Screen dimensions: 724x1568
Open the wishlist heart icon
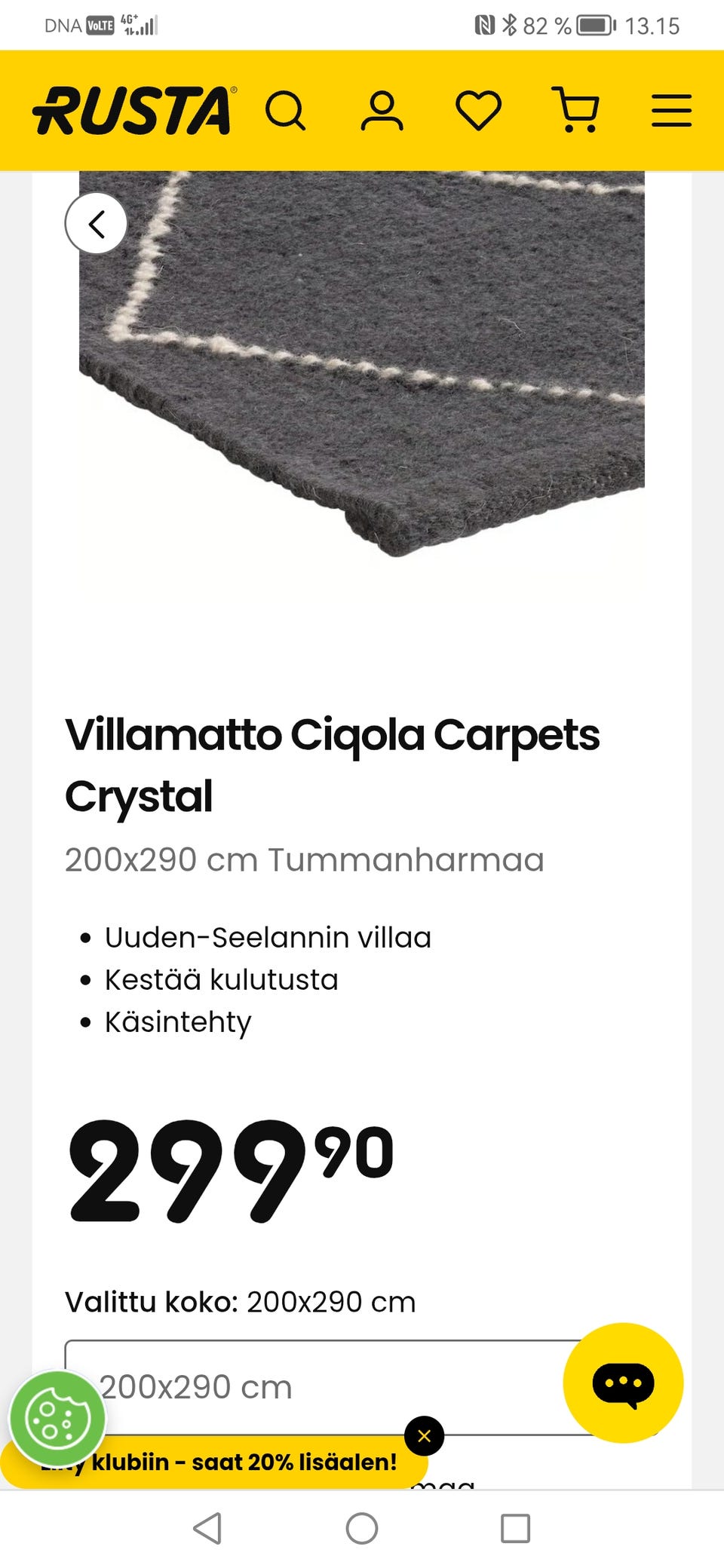(x=479, y=110)
